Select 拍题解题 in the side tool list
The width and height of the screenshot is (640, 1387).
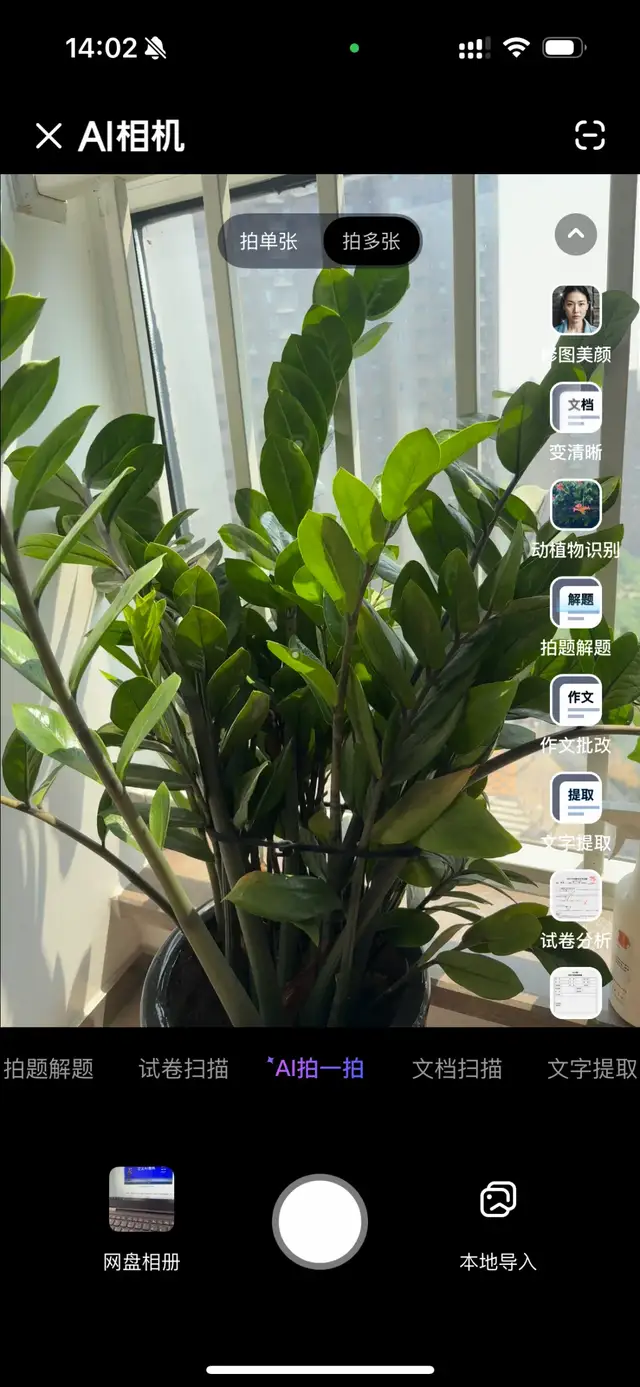[x=576, y=603]
